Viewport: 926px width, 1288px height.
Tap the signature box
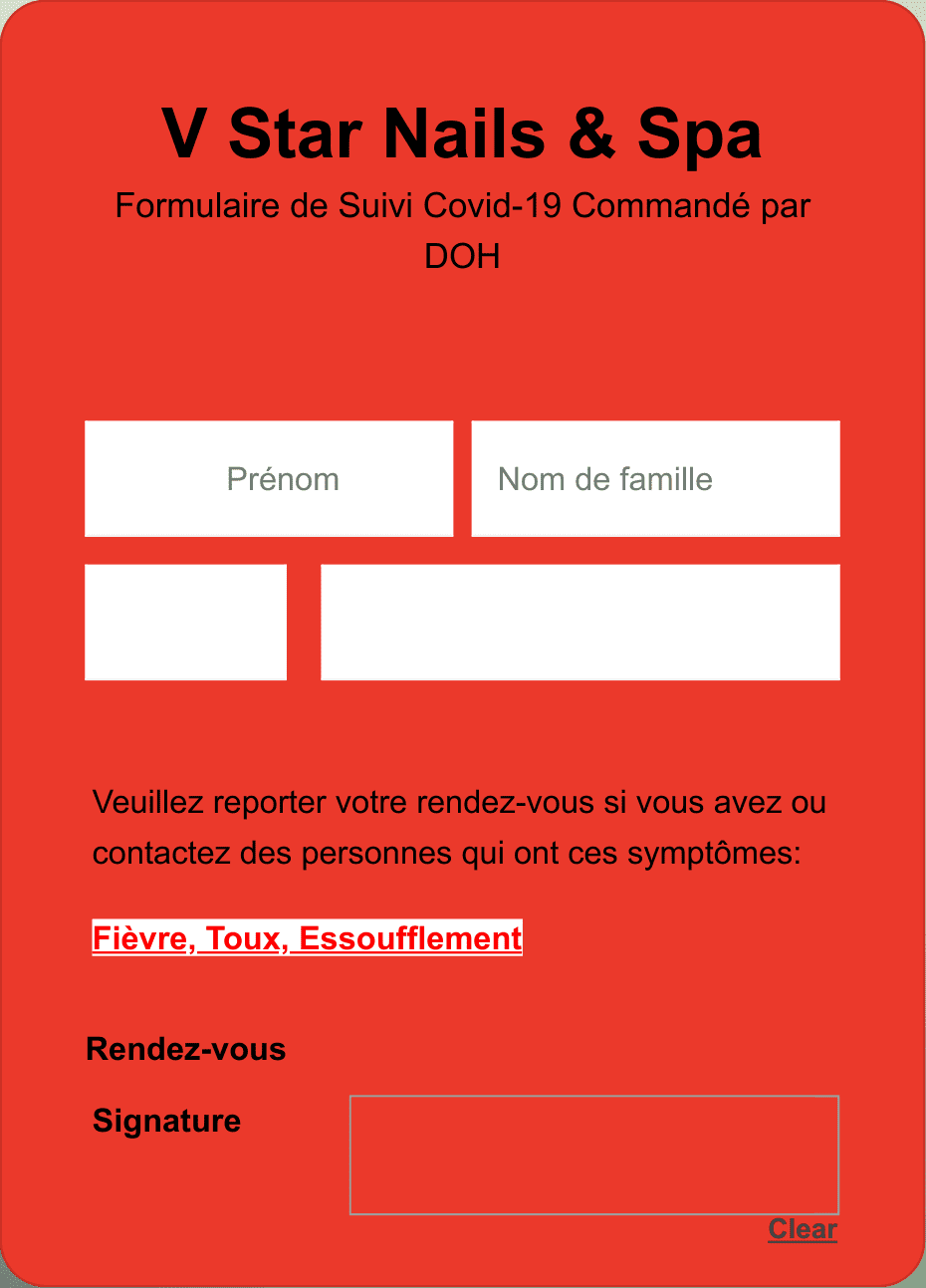tap(593, 1155)
